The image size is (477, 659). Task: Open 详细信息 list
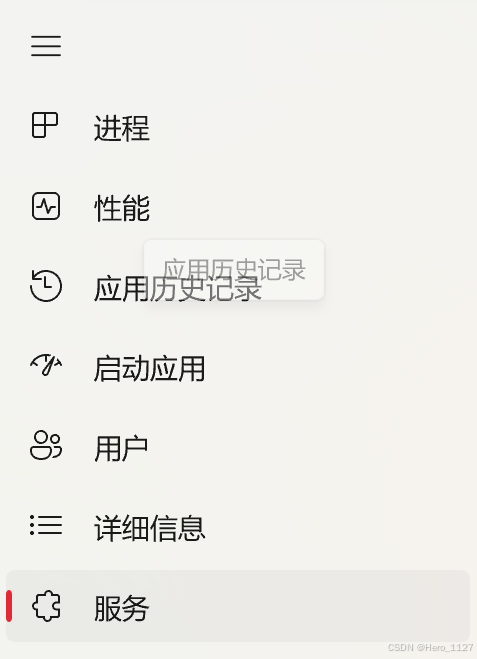point(238,526)
